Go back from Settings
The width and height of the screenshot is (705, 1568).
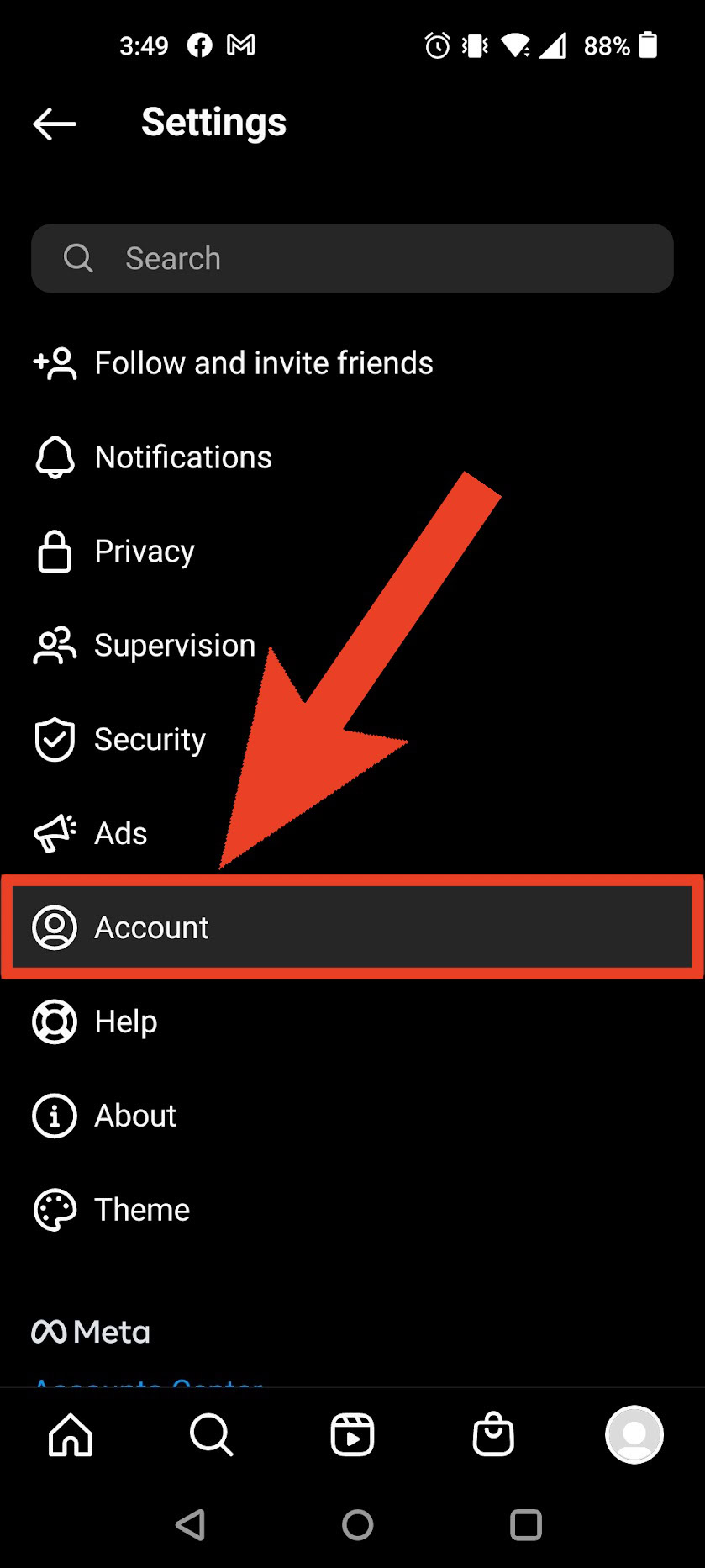(55, 124)
